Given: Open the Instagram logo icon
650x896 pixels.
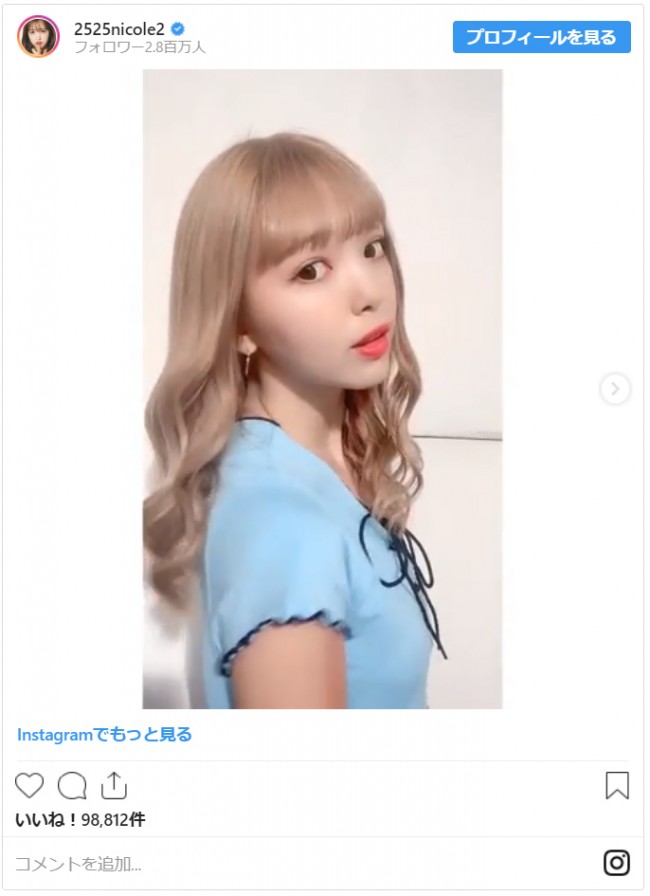Looking at the screenshot, I should pos(616,863).
